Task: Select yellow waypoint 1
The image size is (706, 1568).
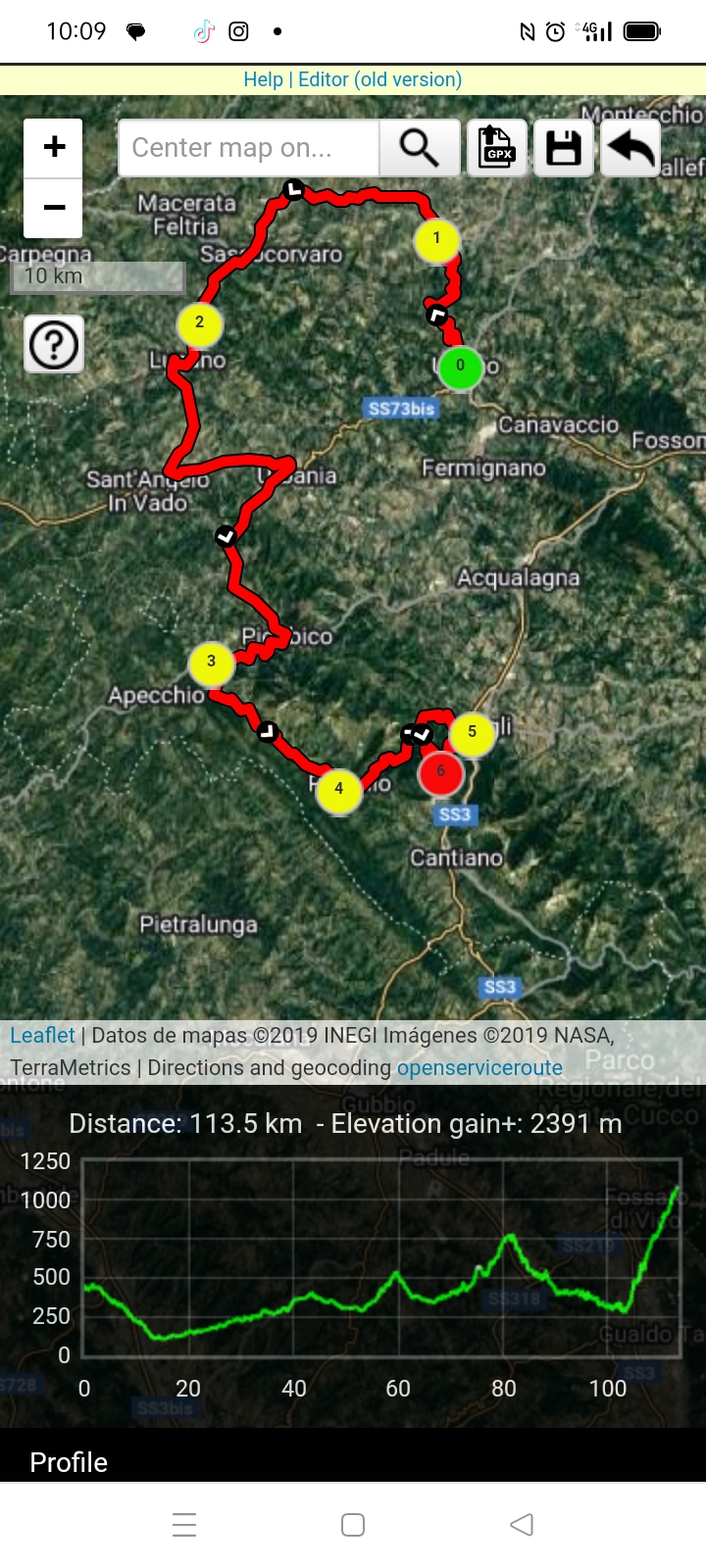Action: tap(436, 239)
